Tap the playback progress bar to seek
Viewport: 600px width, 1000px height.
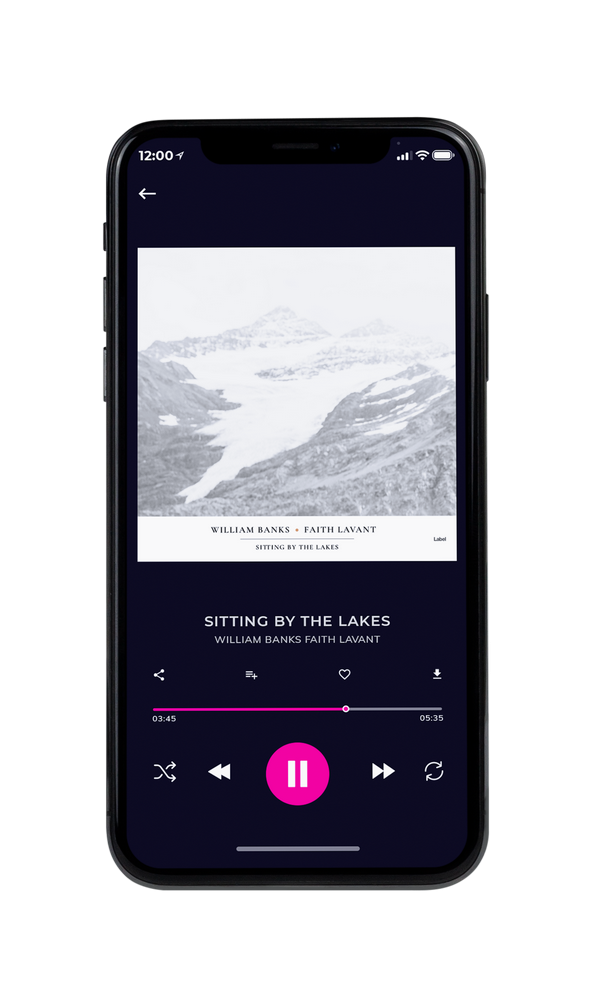[297, 709]
